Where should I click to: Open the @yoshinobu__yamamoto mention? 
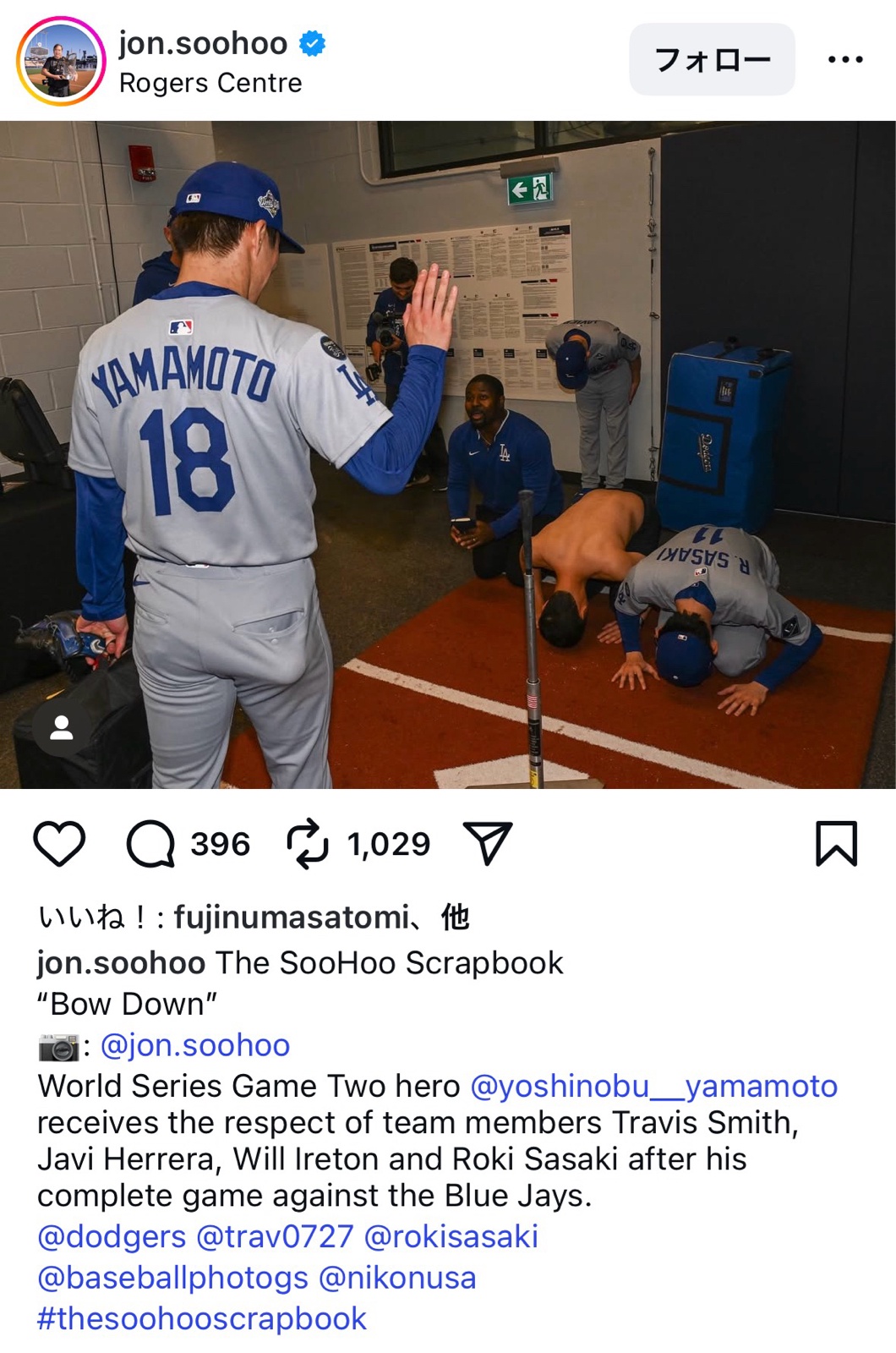[653, 1086]
